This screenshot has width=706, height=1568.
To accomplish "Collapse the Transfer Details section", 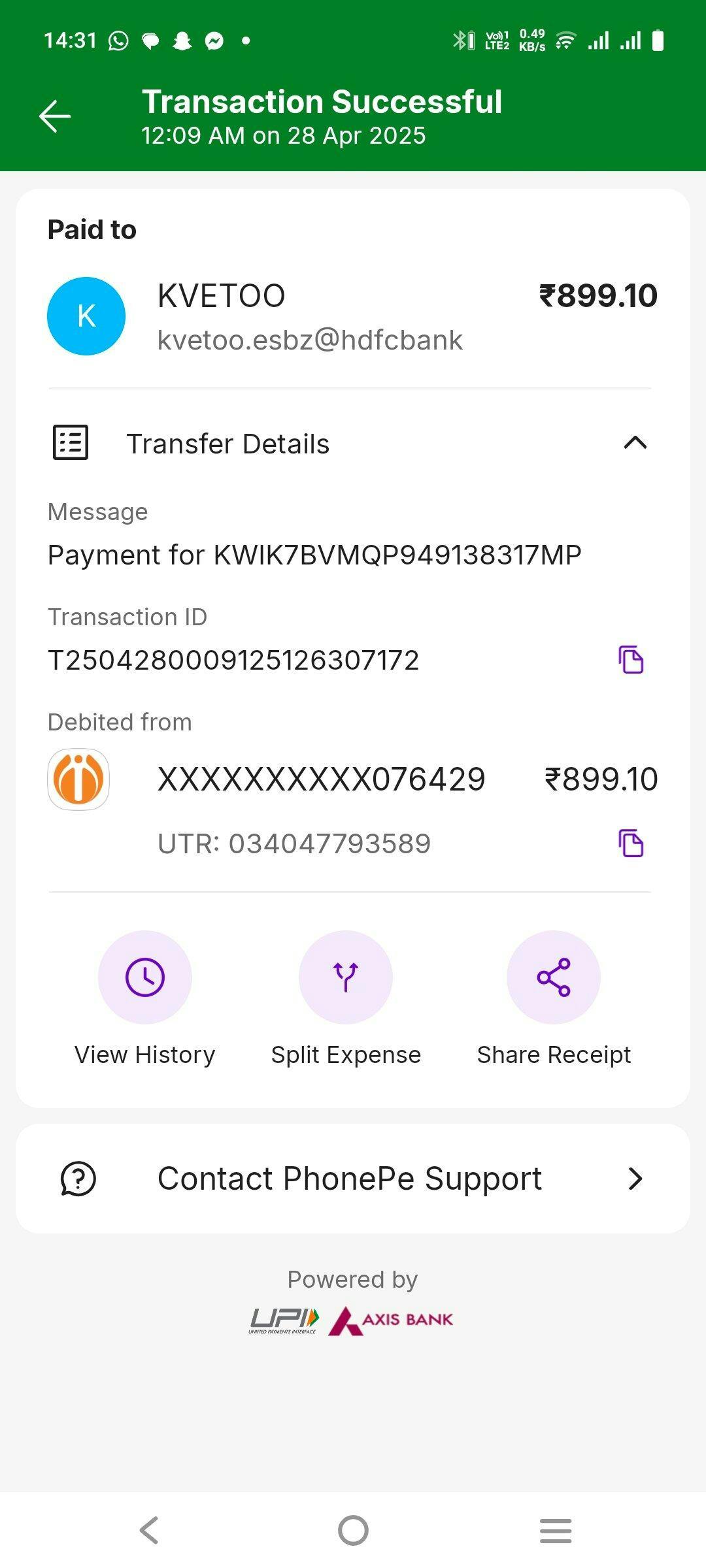I will pyautogui.click(x=635, y=443).
